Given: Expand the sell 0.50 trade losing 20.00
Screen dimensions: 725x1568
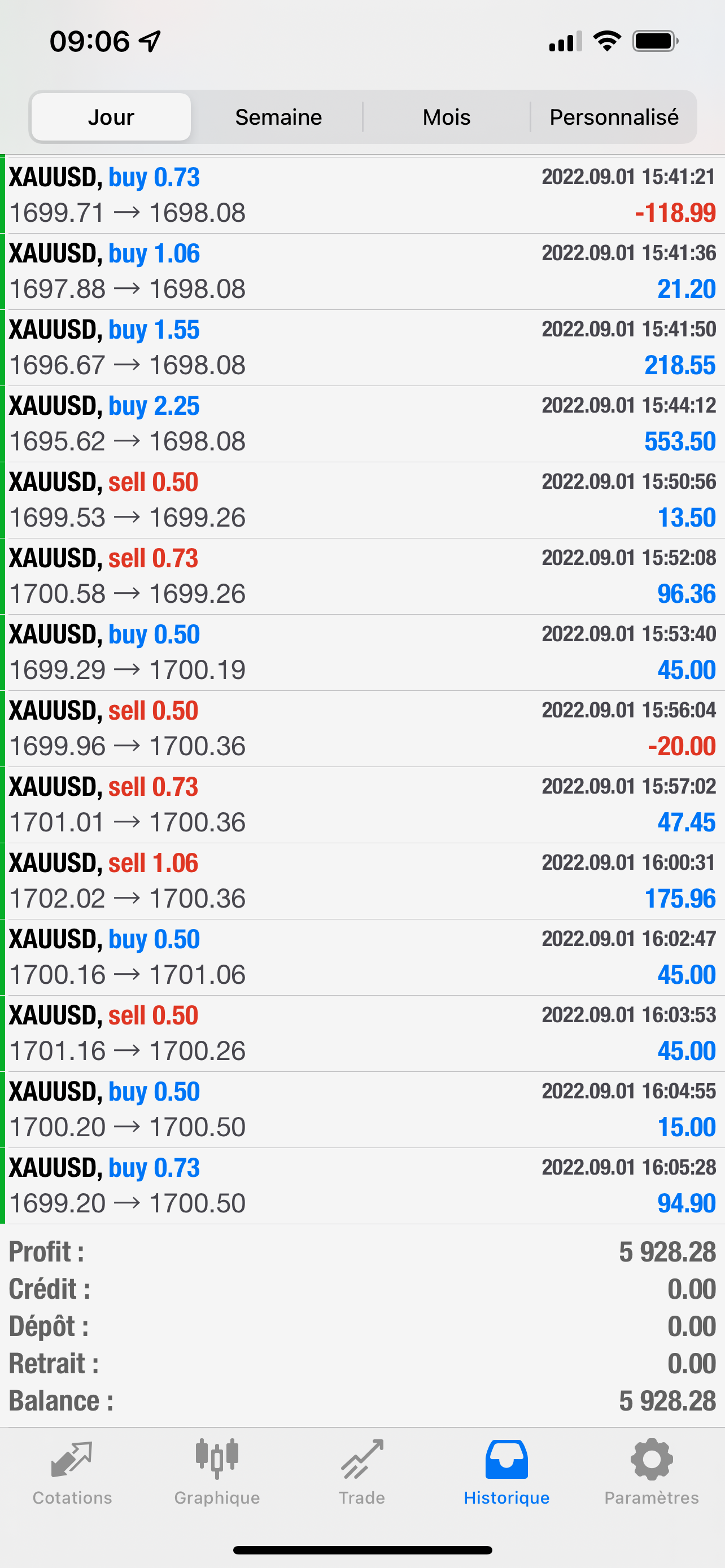Looking at the screenshot, I should coord(362,729).
